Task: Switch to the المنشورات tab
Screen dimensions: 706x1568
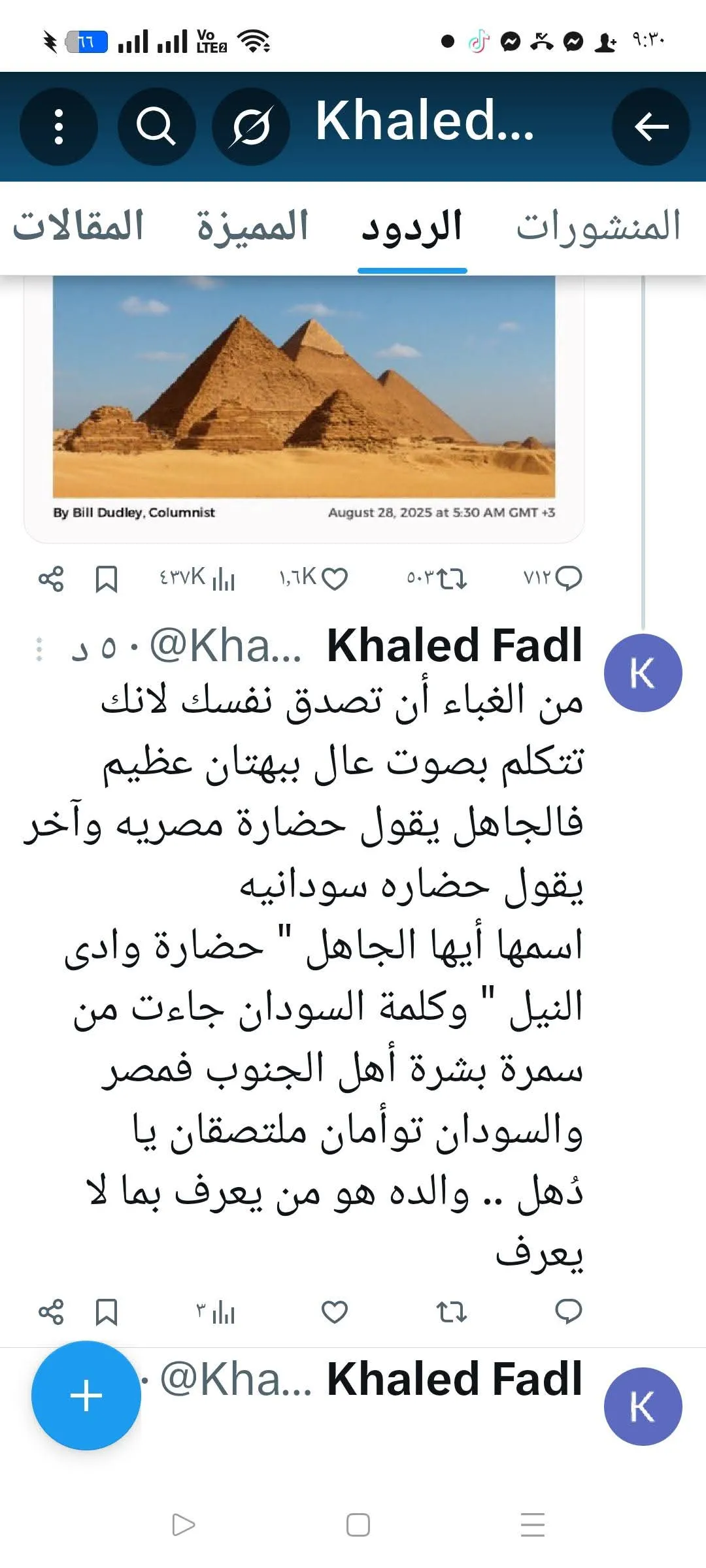Action: (598, 227)
